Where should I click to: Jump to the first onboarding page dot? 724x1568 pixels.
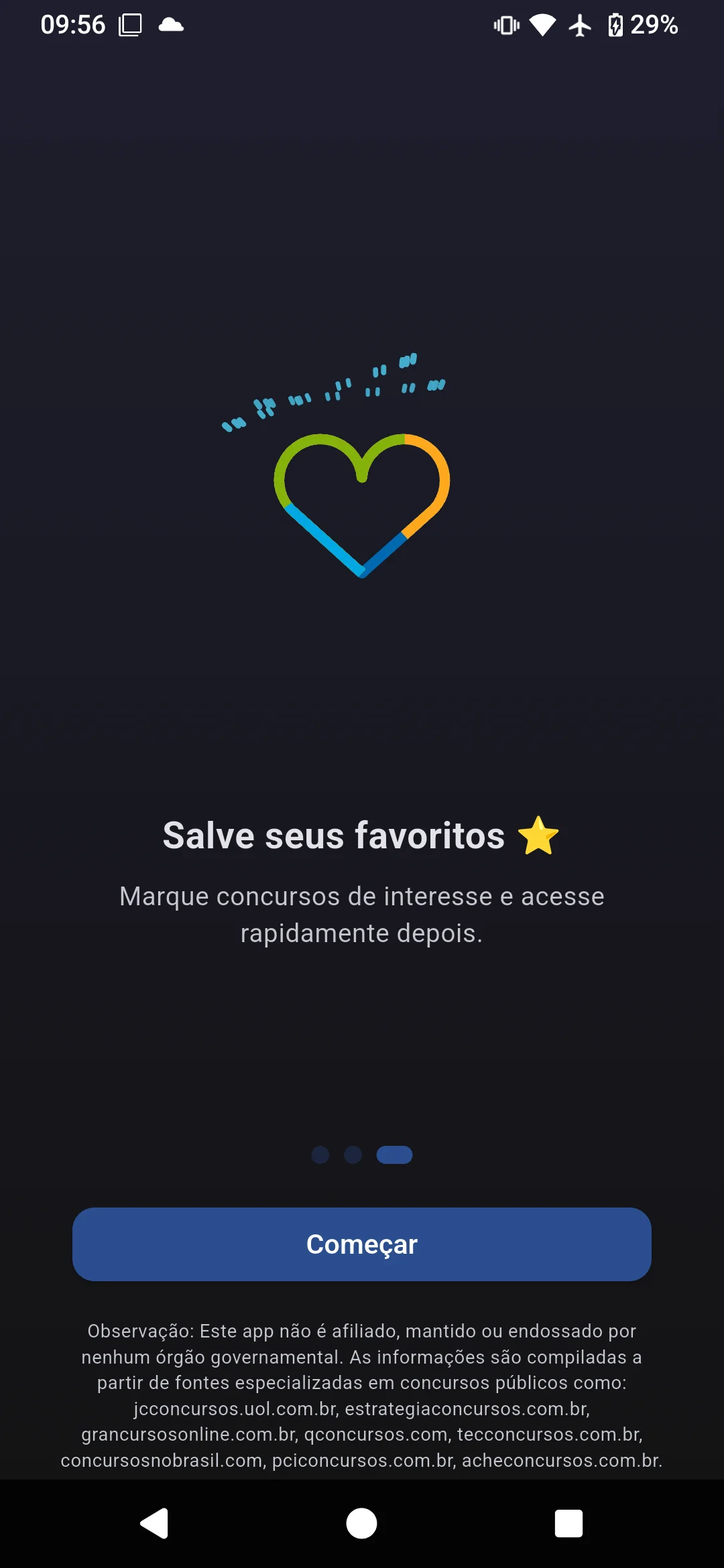[320, 1155]
